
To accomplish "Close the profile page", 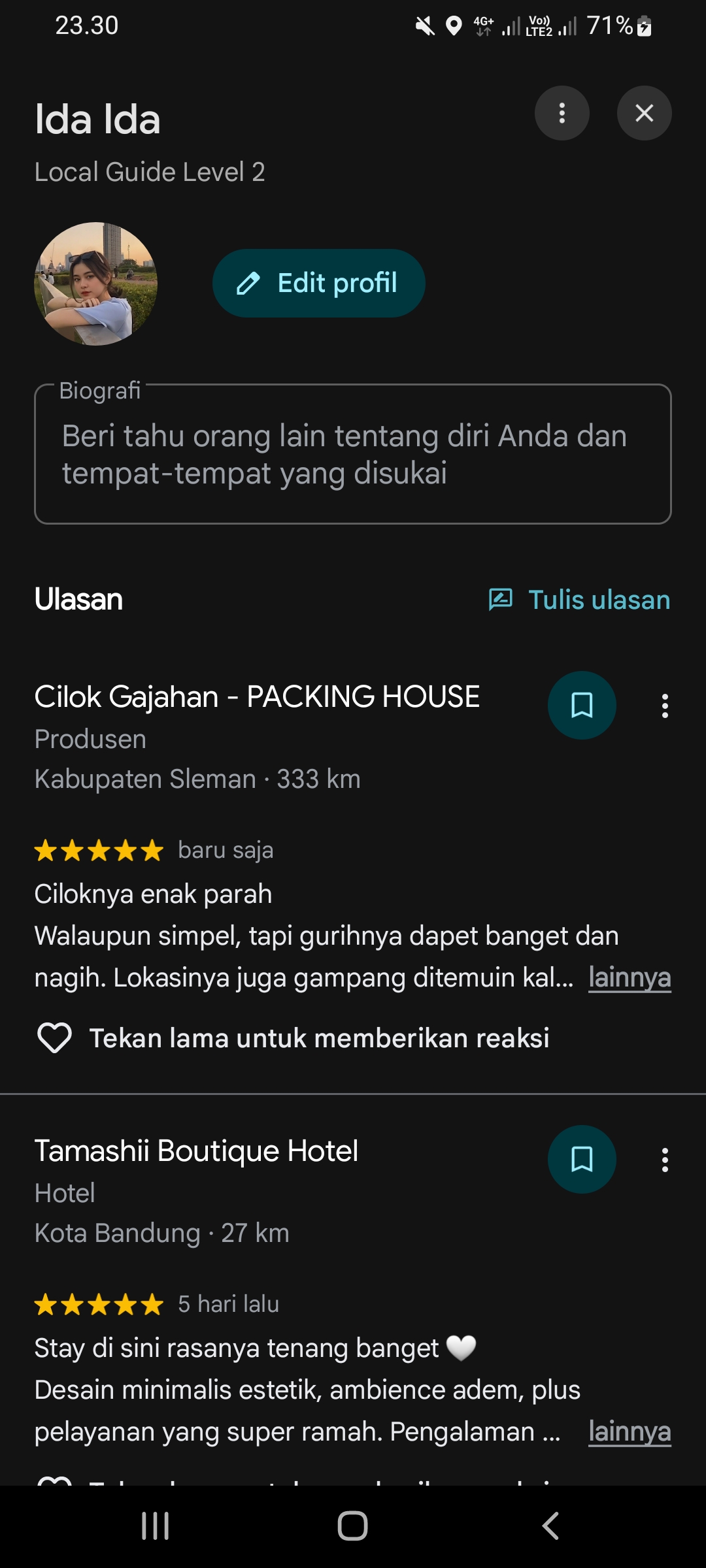I will (644, 113).
